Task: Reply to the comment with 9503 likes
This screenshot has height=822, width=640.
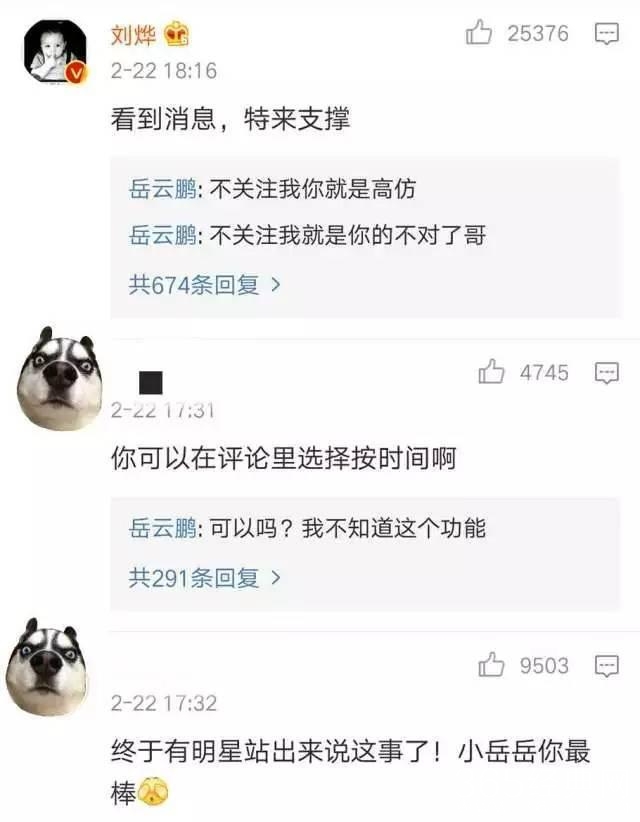Action: pyautogui.click(x=607, y=665)
